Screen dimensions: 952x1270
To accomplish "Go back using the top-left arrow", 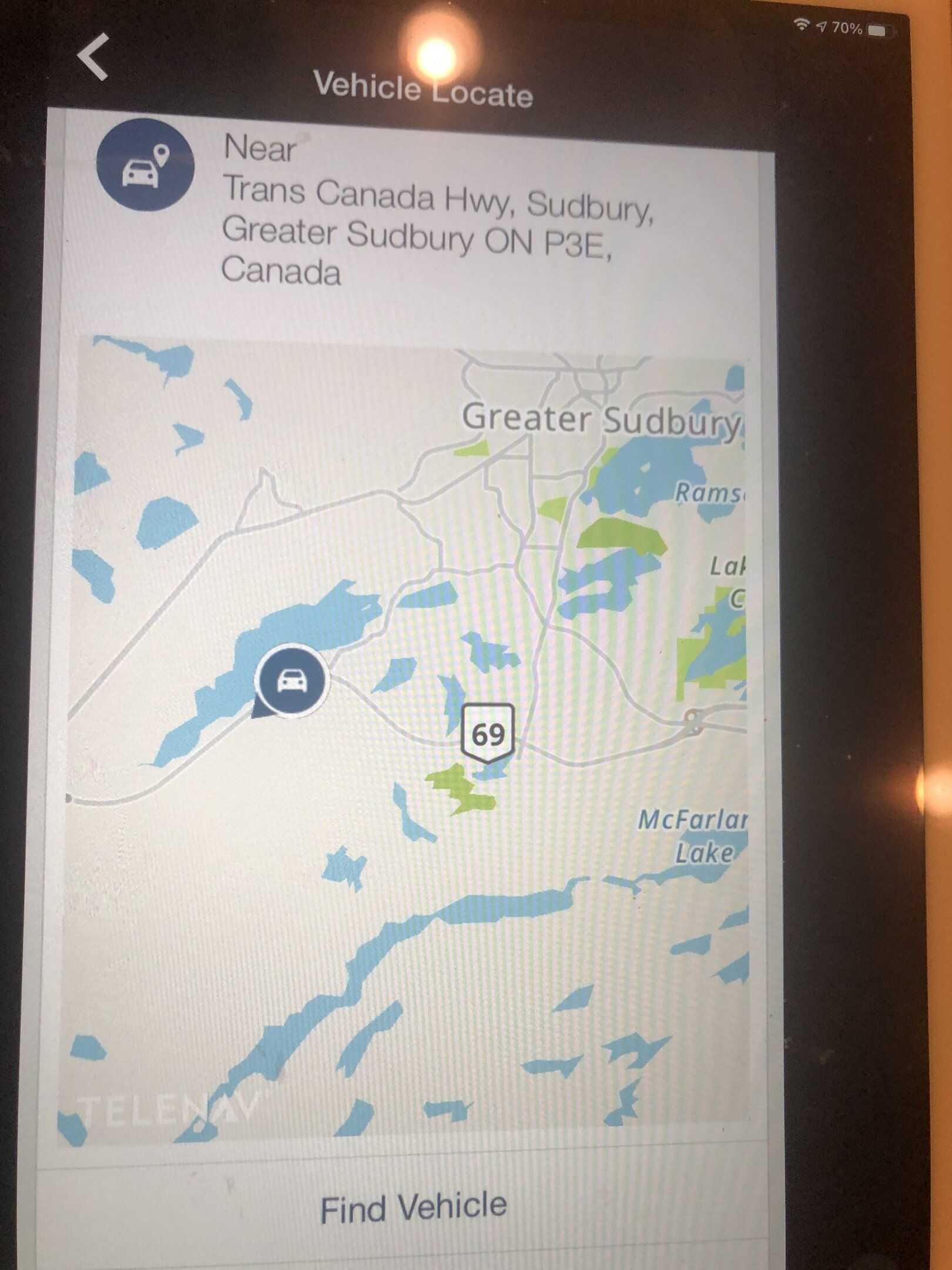I will 94,56.
